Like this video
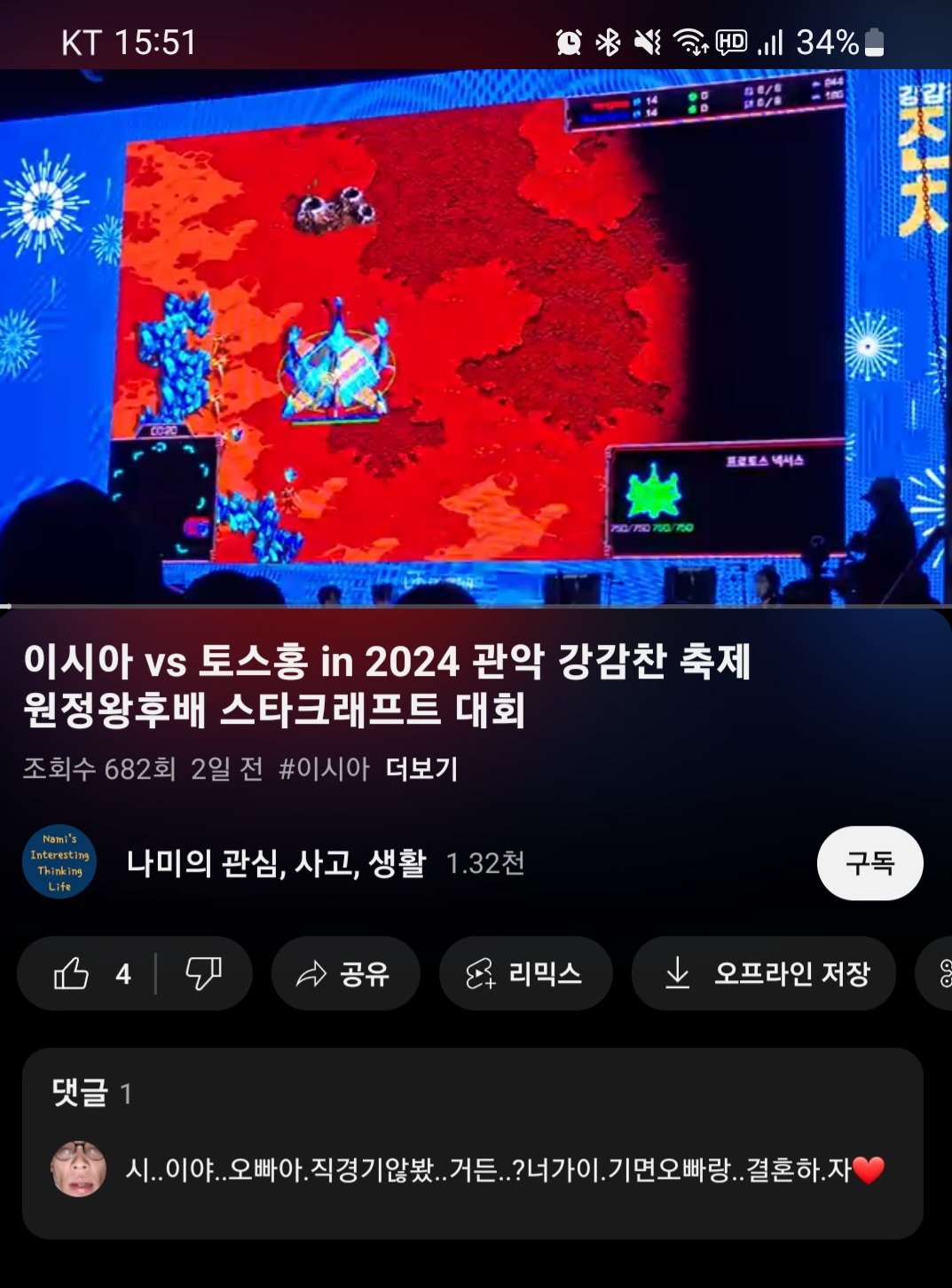The width and height of the screenshot is (952, 1288). coord(89,974)
